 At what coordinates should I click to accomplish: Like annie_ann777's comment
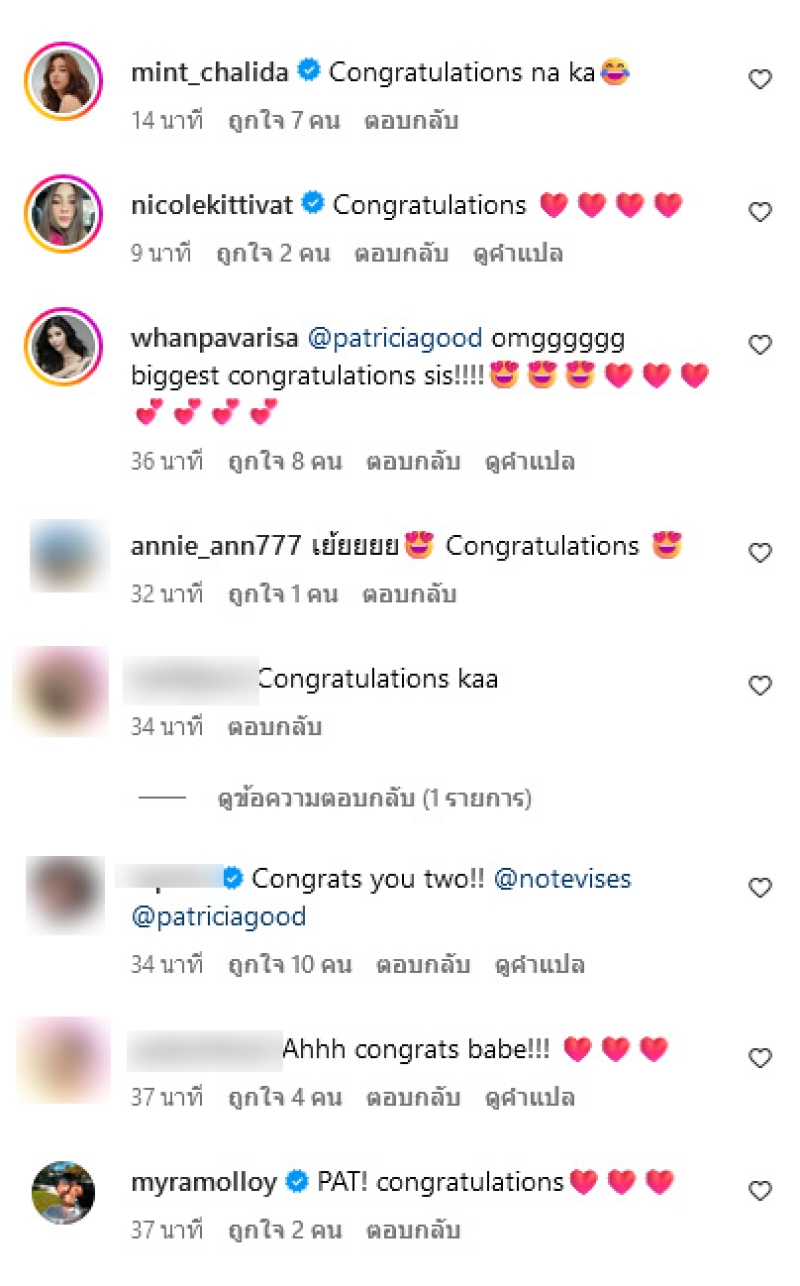[760, 553]
